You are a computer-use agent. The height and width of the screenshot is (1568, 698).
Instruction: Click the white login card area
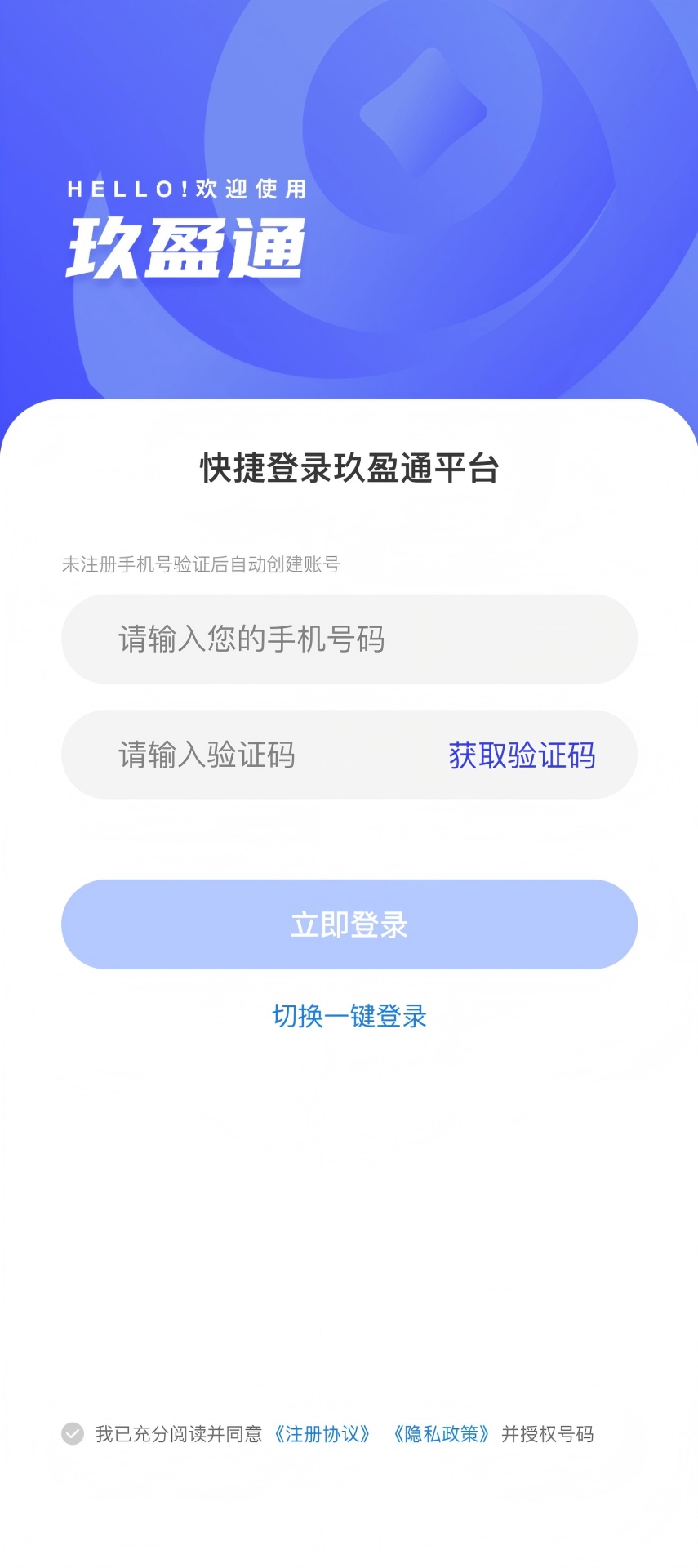pos(349,1184)
